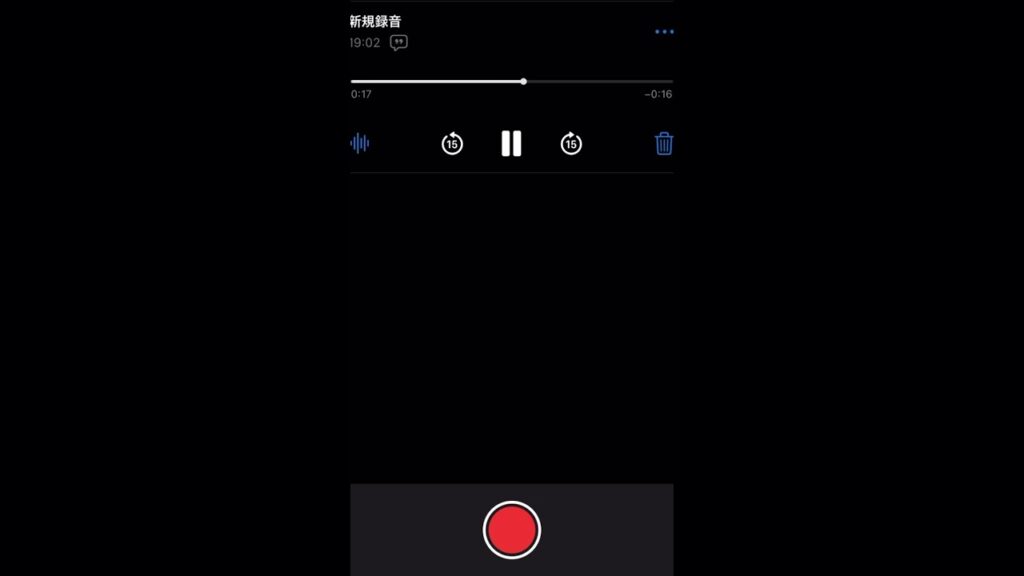
Task: Start a new recording with red button
Action: coord(512,530)
